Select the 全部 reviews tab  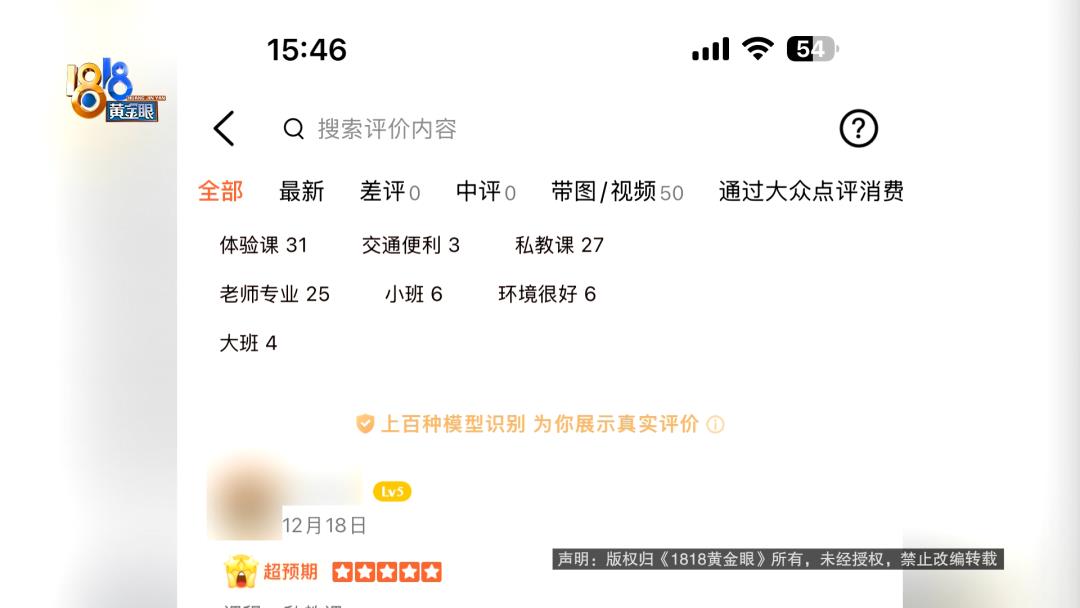(220, 191)
